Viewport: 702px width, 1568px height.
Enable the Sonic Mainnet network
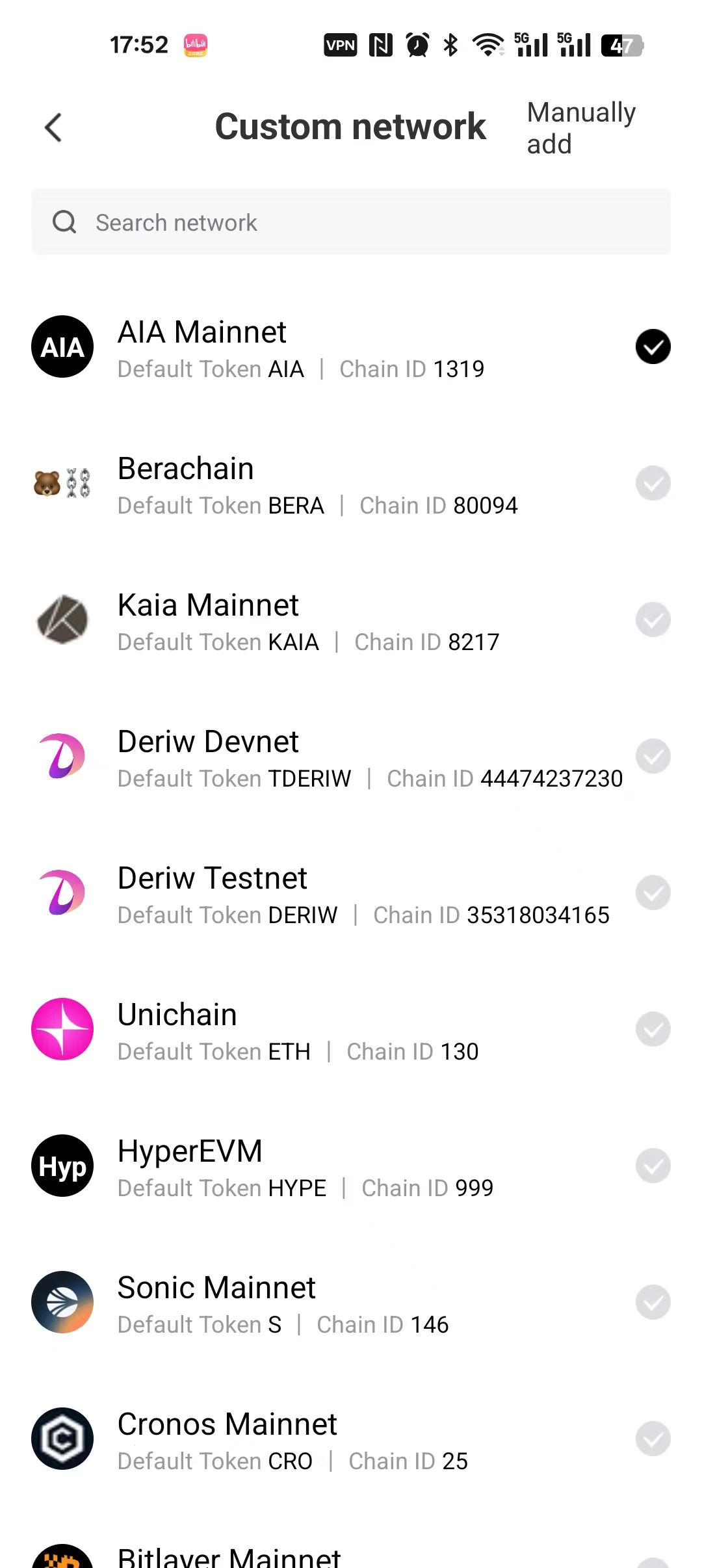coord(653,1303)
